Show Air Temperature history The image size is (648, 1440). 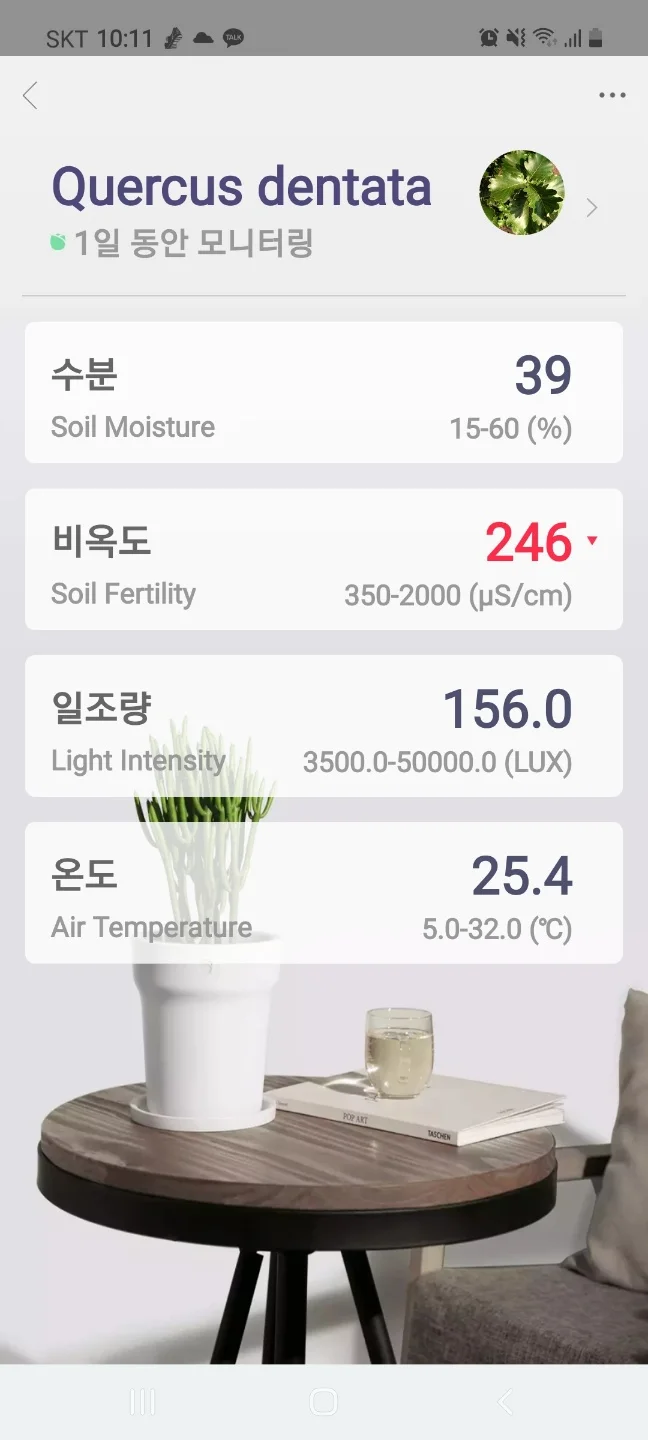click(x=323, y=893)
